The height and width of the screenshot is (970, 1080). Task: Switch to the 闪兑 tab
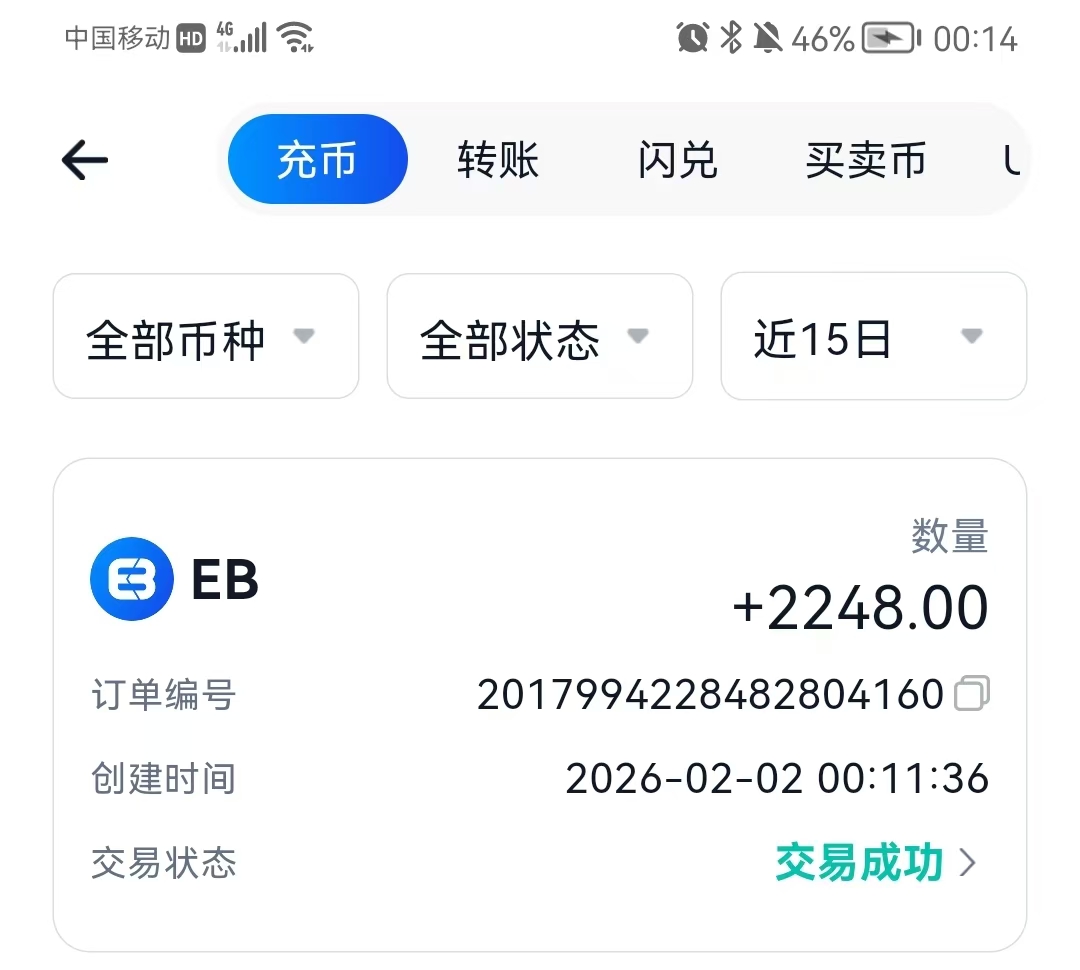pos(678,160)
